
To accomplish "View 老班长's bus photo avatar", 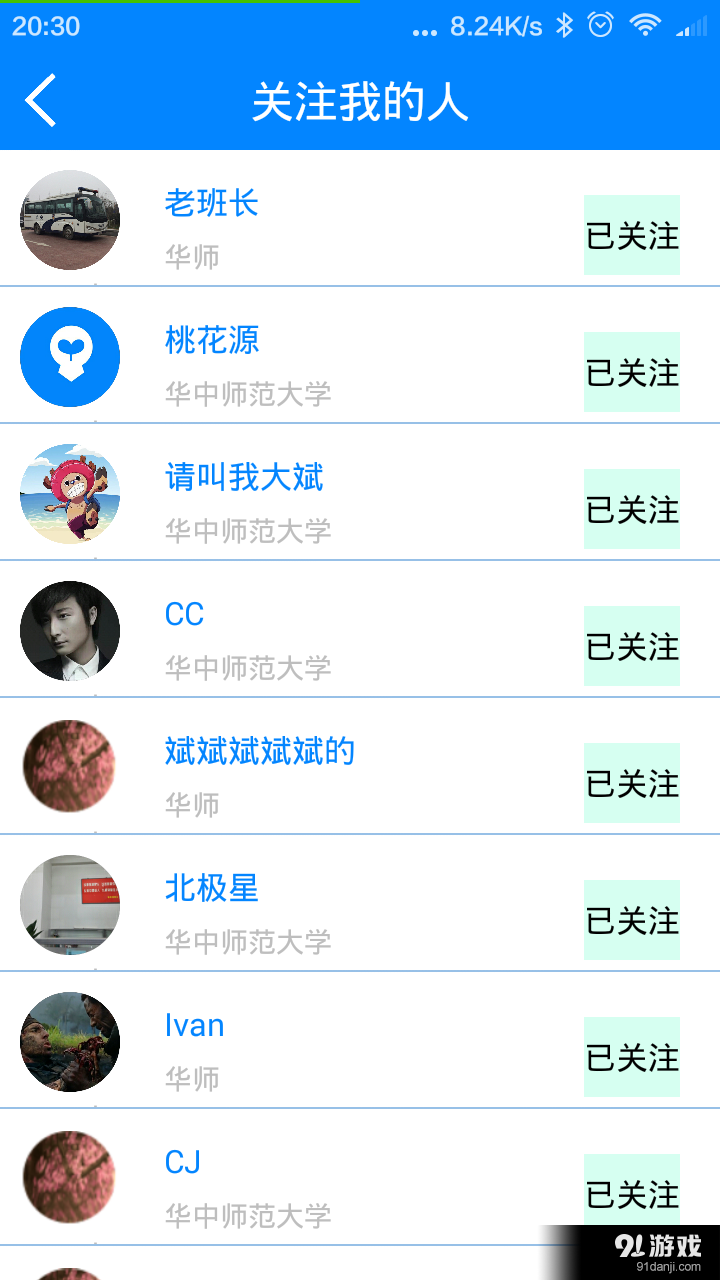I will point(69,220).
